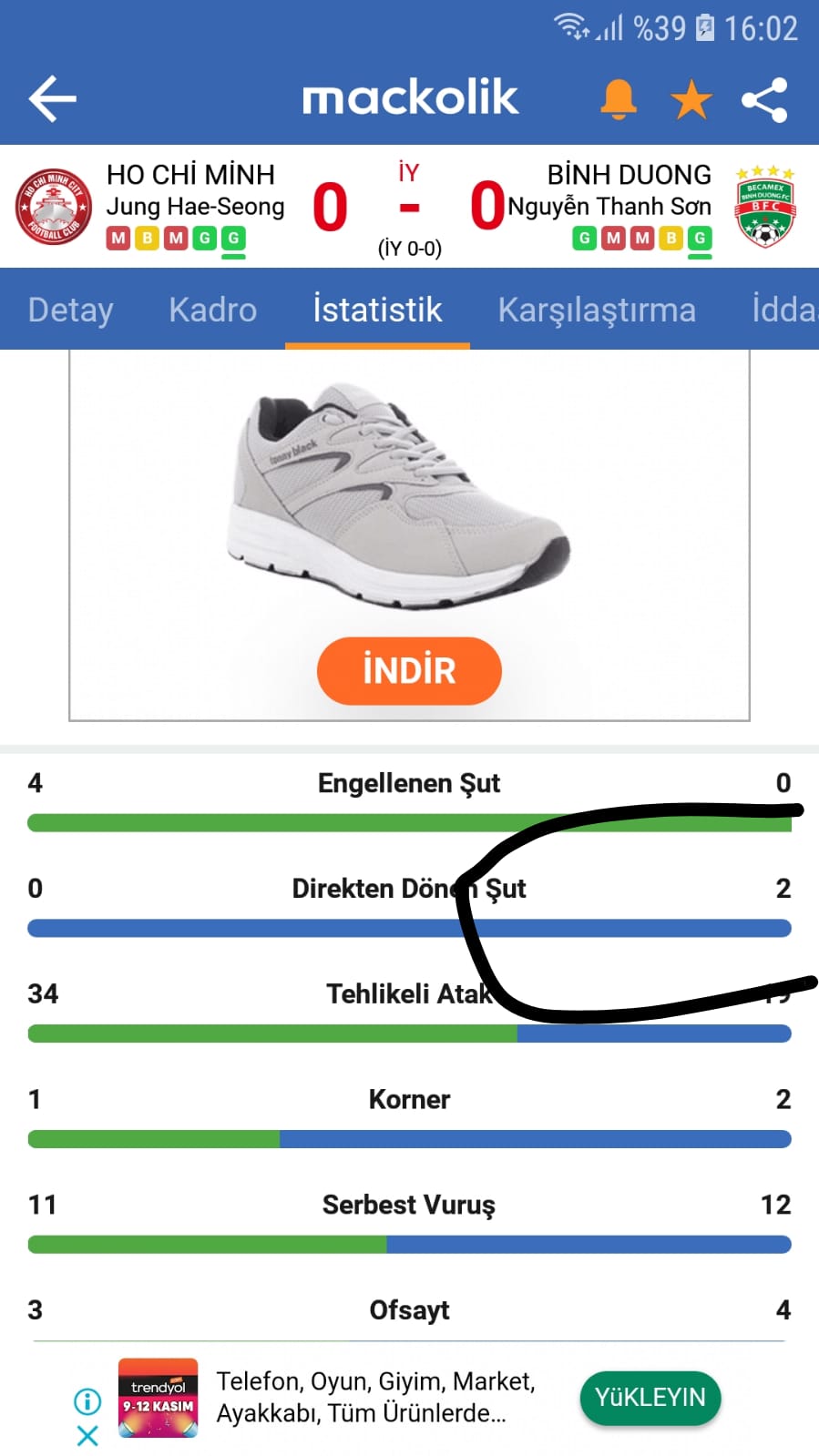
Task: Mark the match as favorite with the star
Action: point(691,99)
